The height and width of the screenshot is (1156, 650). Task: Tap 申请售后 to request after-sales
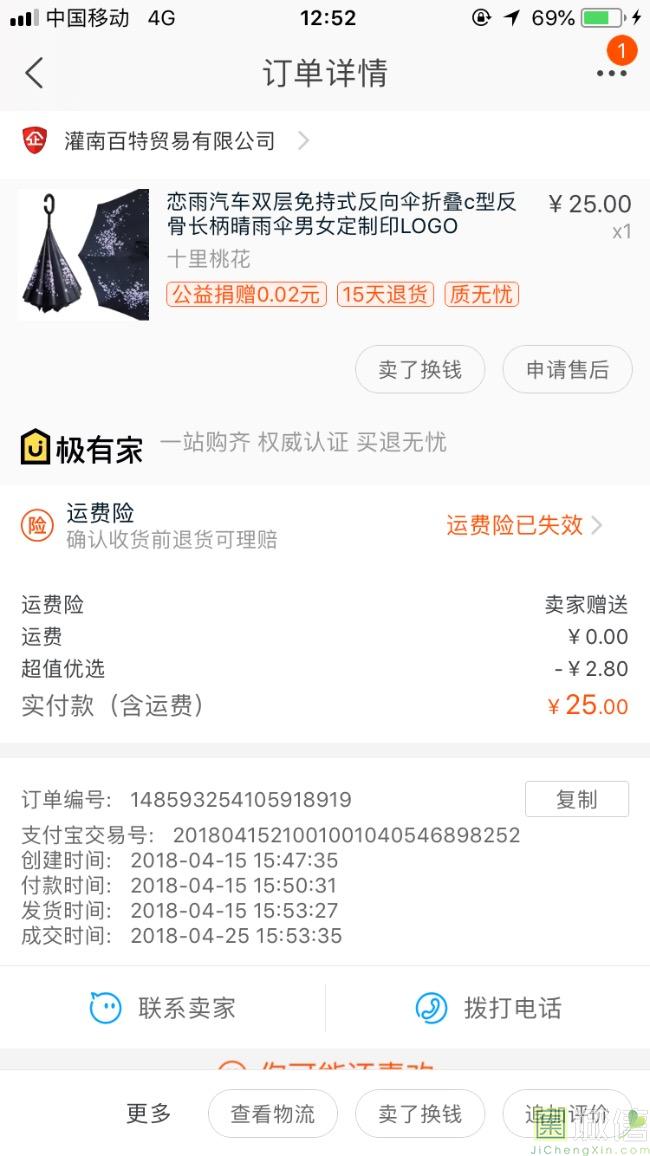567,370
